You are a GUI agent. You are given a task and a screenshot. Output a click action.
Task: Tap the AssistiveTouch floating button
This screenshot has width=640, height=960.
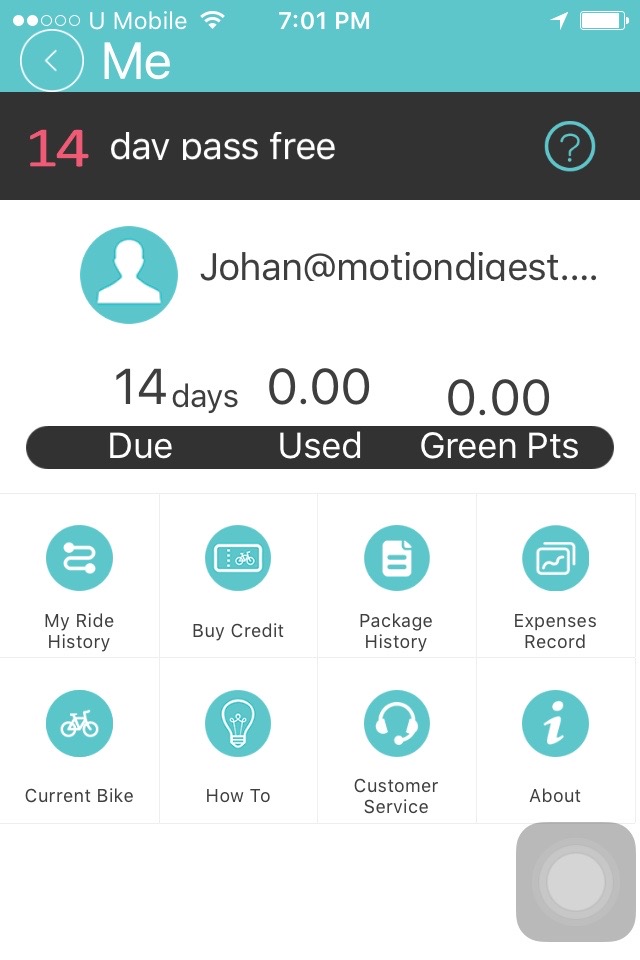click(x=576, y=882)
